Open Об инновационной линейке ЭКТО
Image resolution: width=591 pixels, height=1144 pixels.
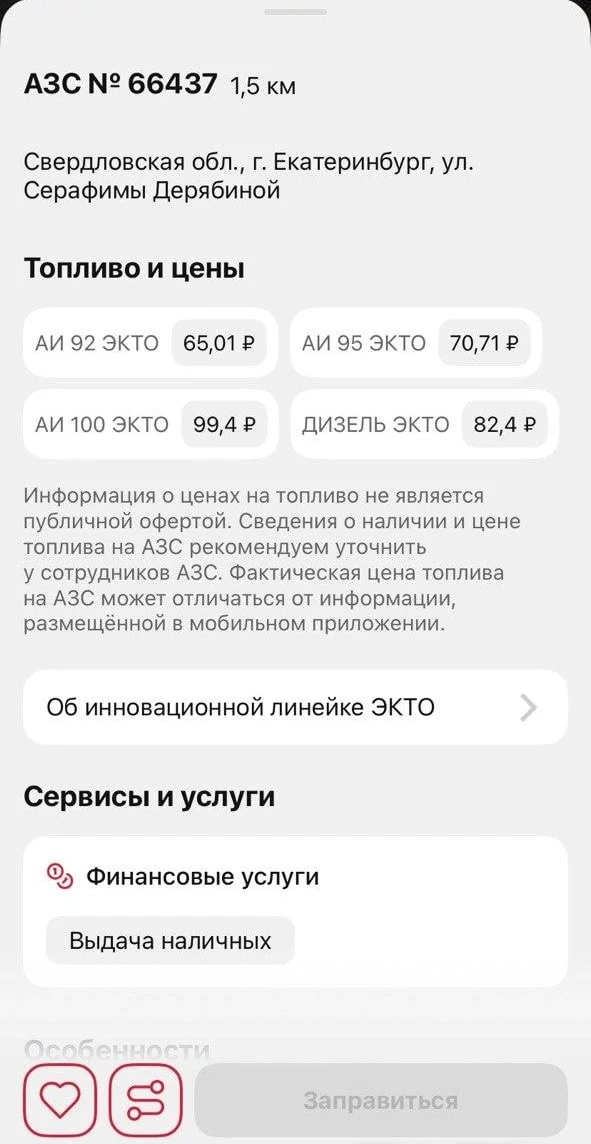click(x=296, y=707)
